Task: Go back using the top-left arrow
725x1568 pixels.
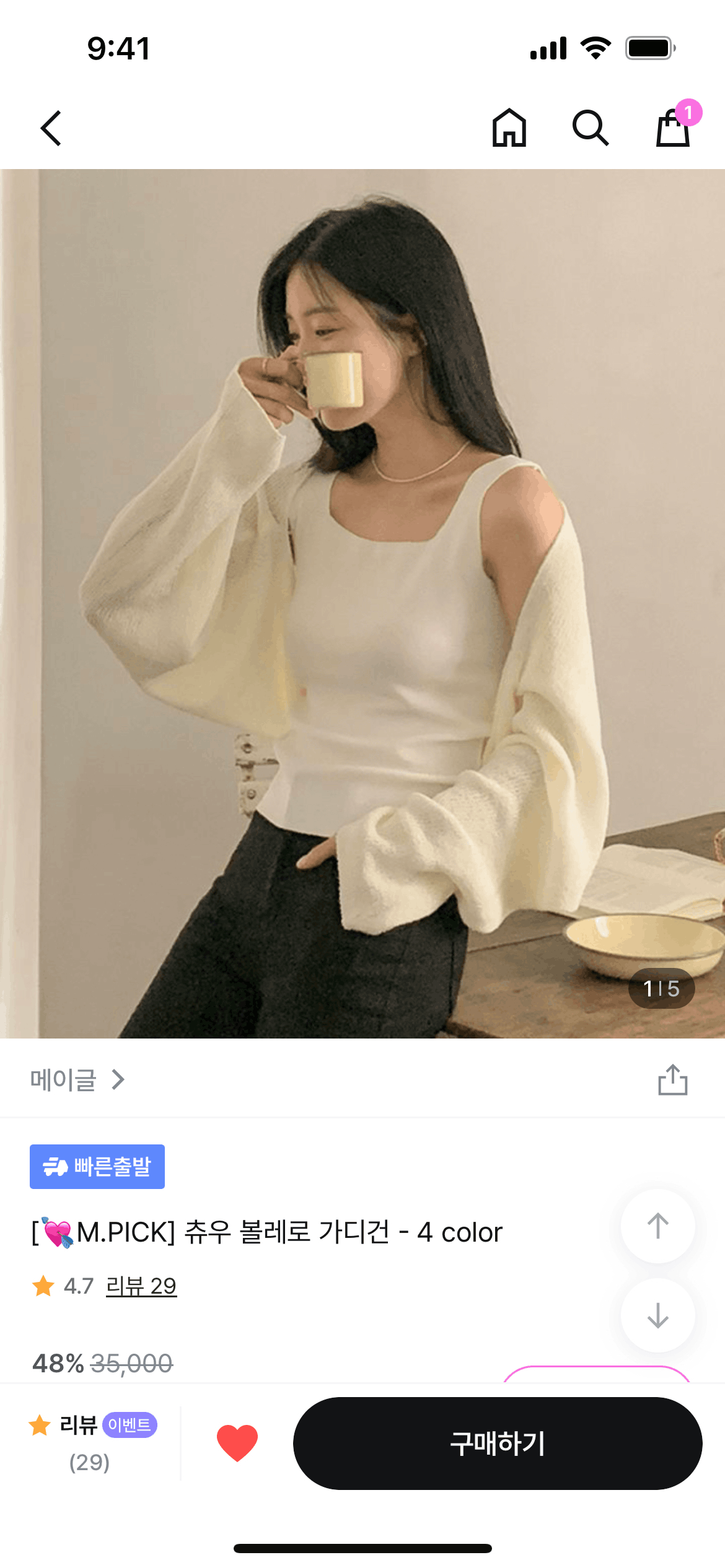Action: (51, 128)
